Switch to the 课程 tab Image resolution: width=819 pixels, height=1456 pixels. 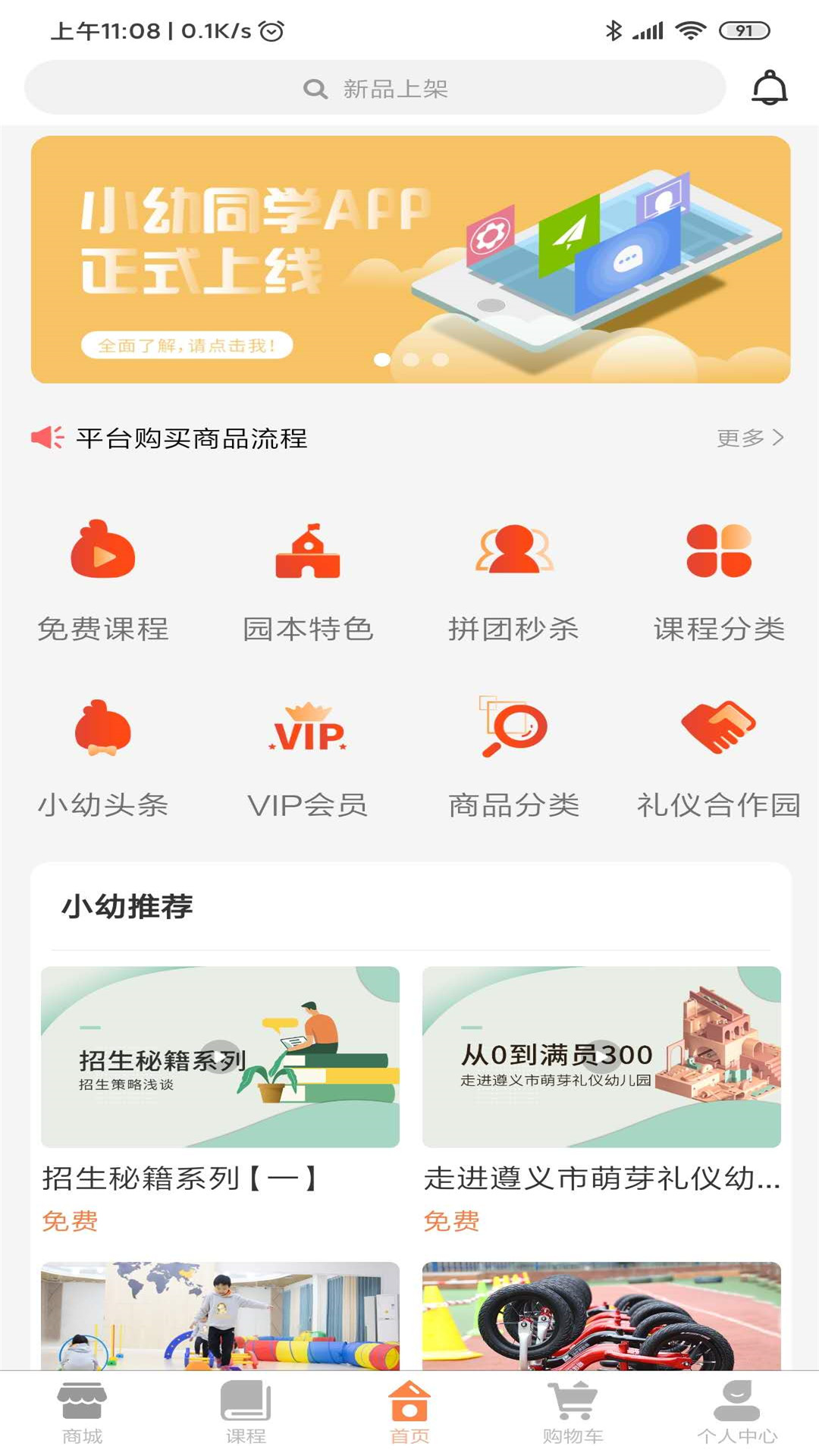tap(246, 1412)
